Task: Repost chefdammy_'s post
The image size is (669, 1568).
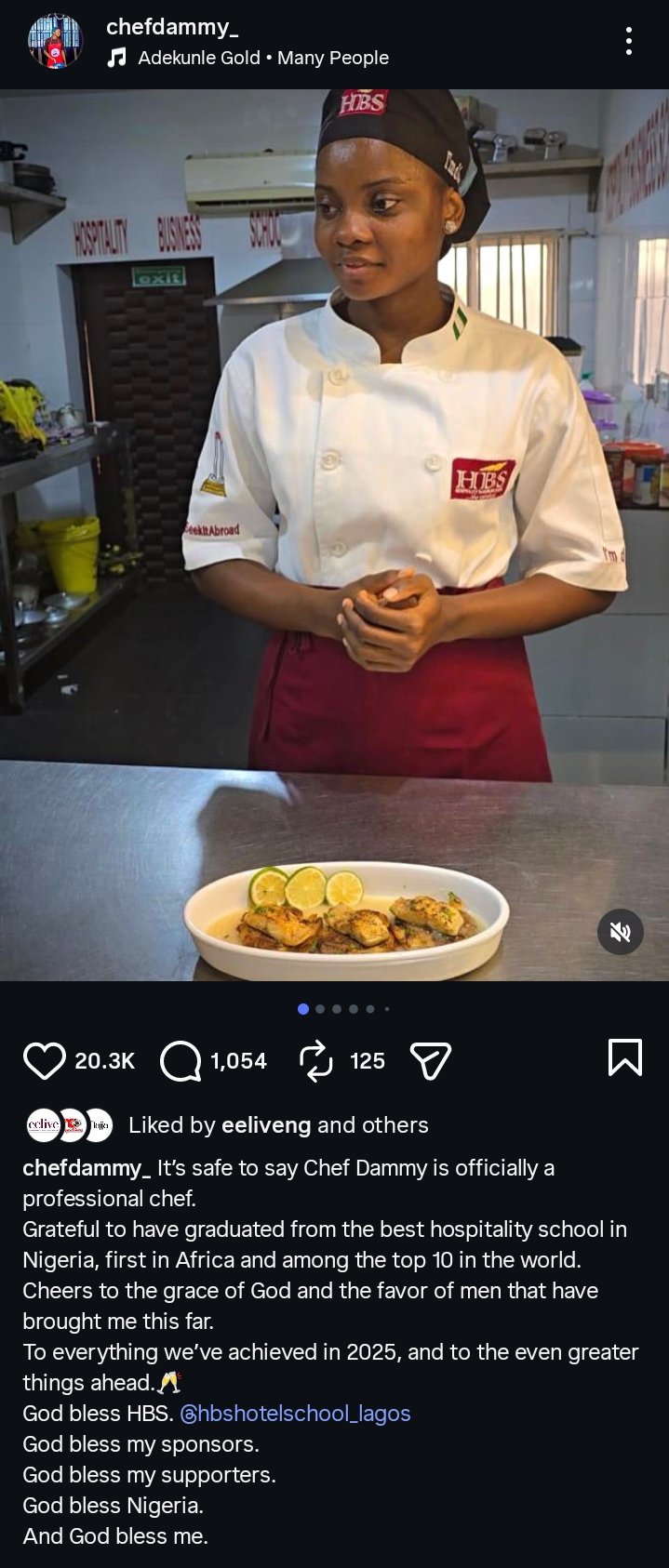Action: (316, 1060)
